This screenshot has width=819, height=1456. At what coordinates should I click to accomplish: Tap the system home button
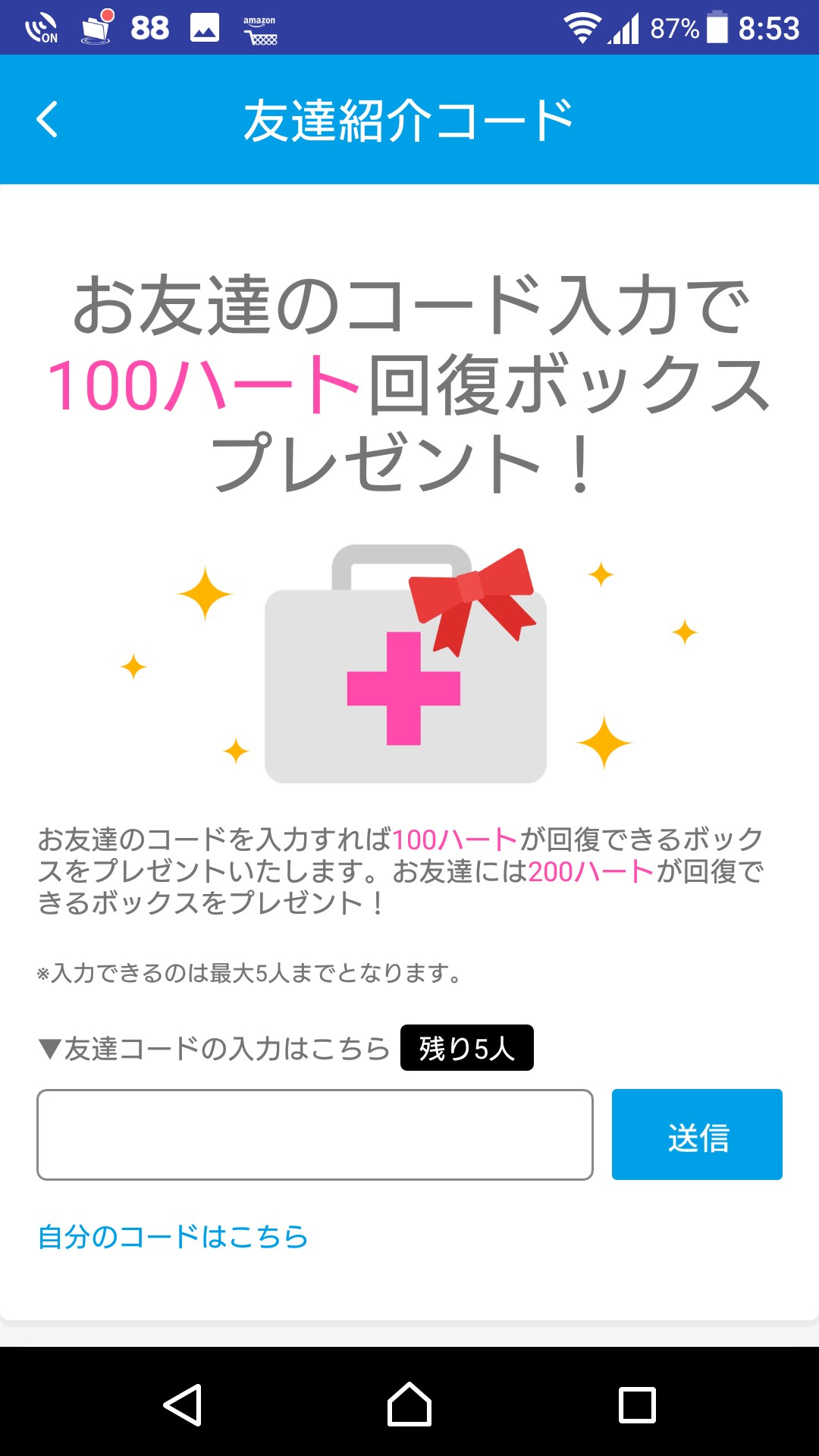tap(409, 1404)
